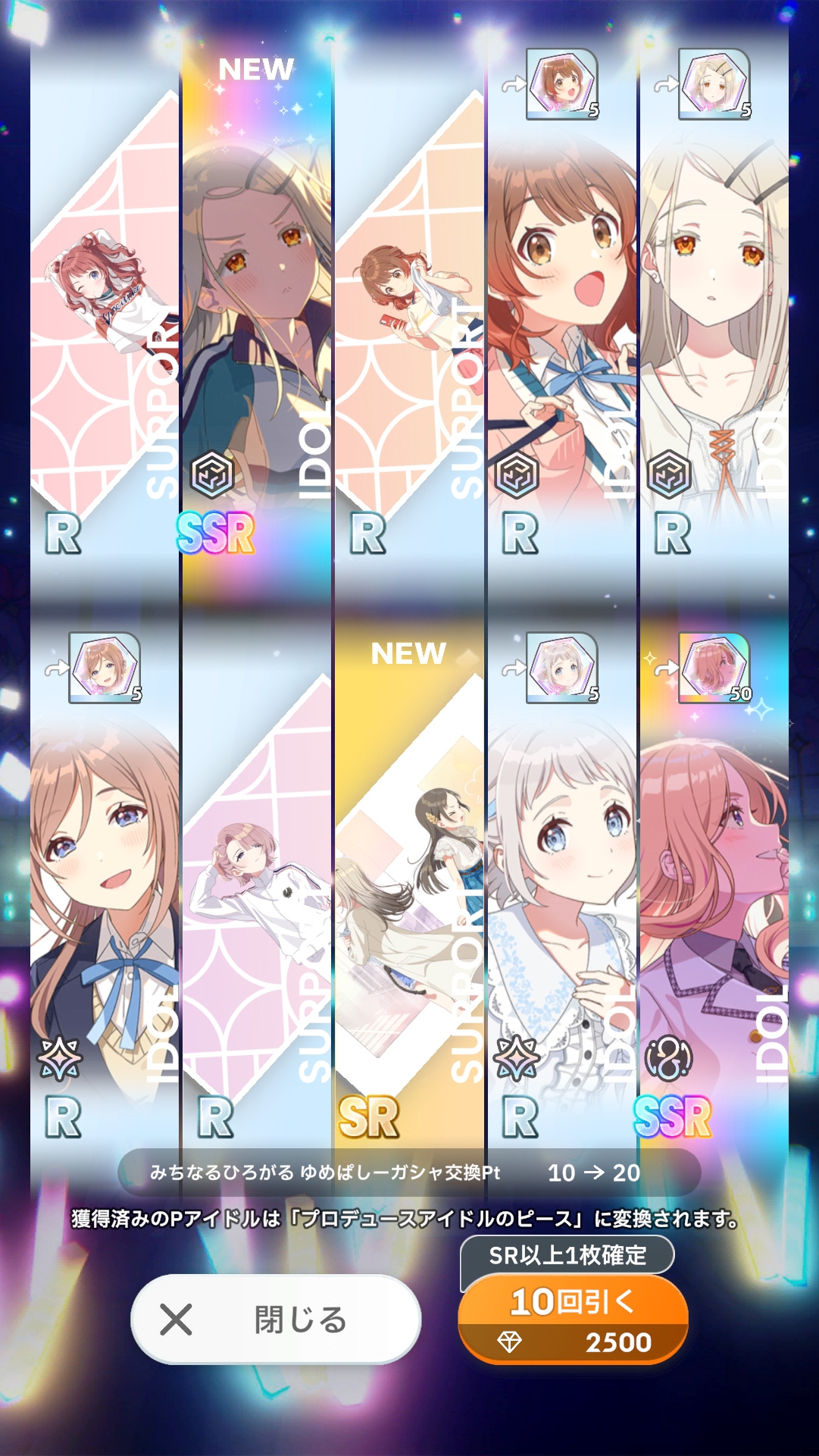Image resolution: width=819 pixels, height=1456 pixels.
Task: Open the NEW SSR idol card
Action: tap(256, 318)
